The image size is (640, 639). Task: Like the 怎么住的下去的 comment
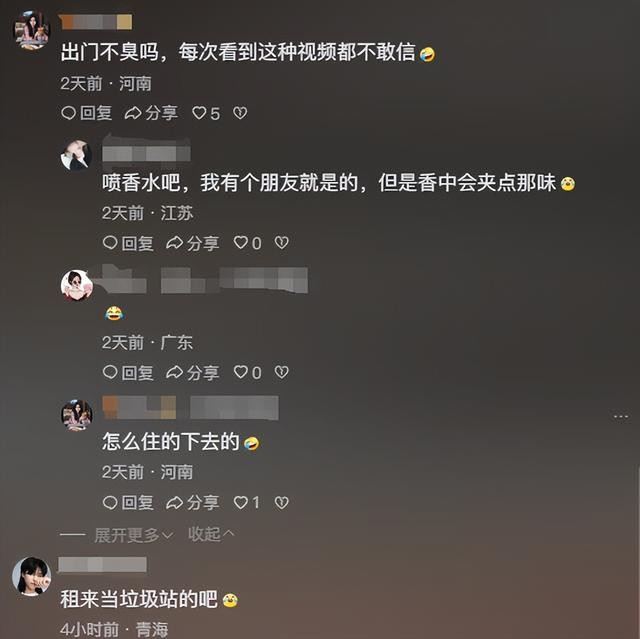coord(240,502)
